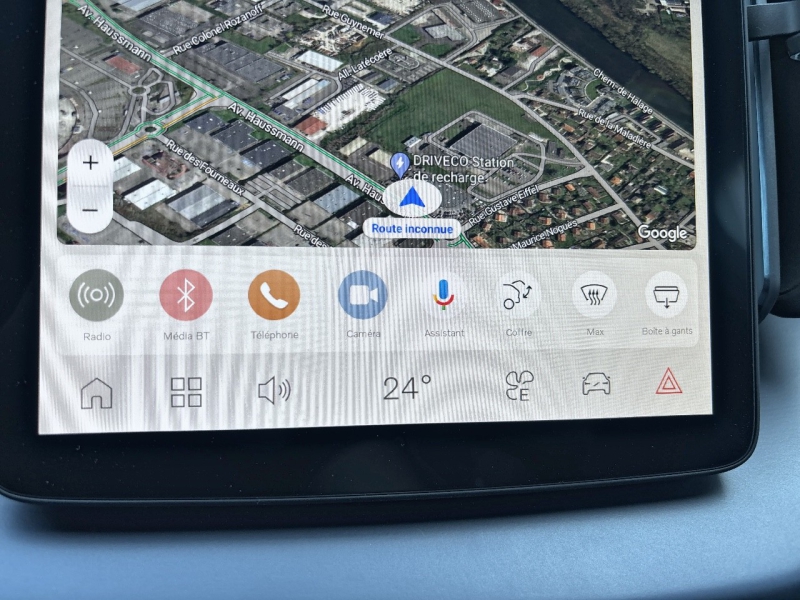Zoom out on the map
This screenshot has height=600, width=800.
(x=90, y=210)
